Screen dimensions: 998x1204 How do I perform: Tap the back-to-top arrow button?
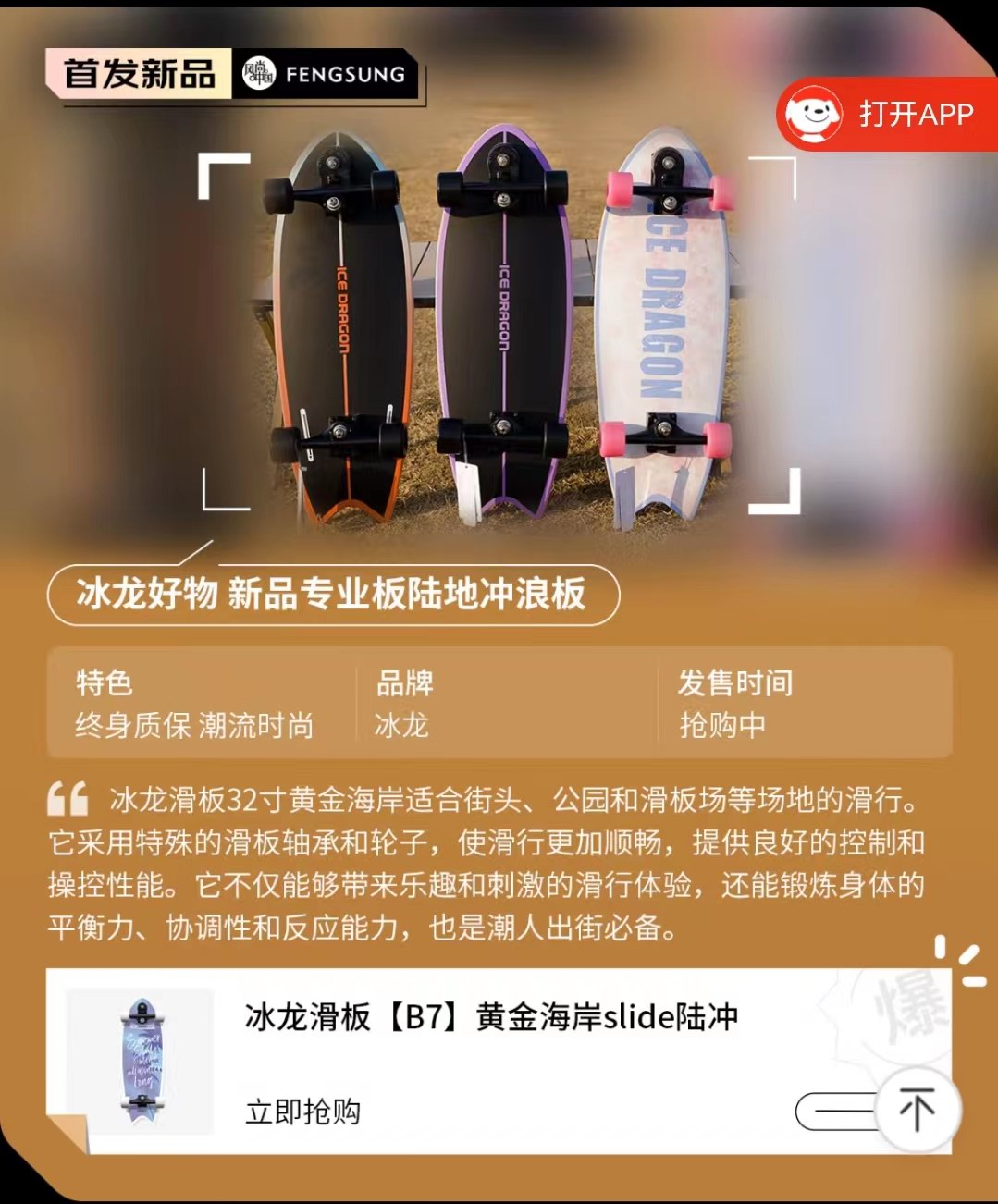pyautogui.click(x=917, y=1110)
